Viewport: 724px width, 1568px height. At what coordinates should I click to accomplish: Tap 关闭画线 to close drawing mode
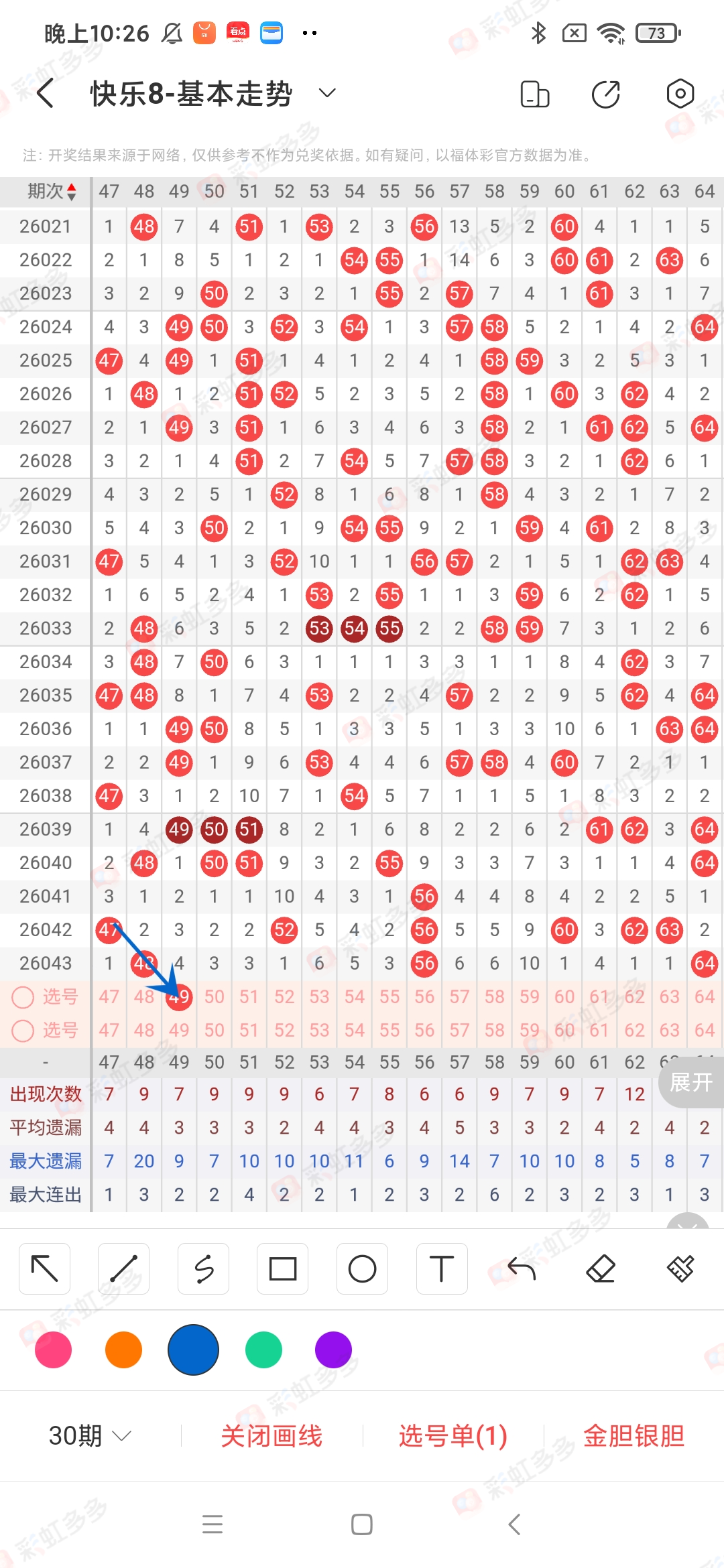pos(271,1435)
